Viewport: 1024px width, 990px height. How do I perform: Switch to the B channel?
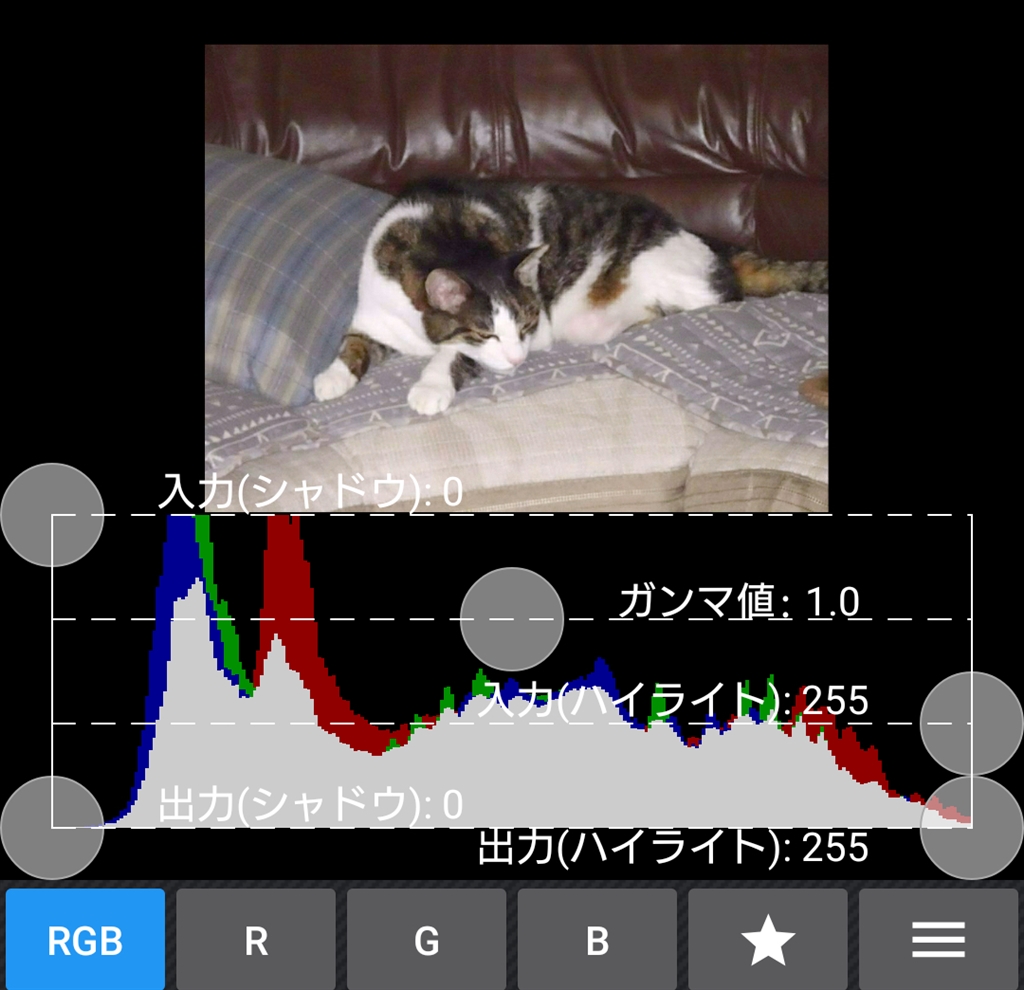point(597,939)
